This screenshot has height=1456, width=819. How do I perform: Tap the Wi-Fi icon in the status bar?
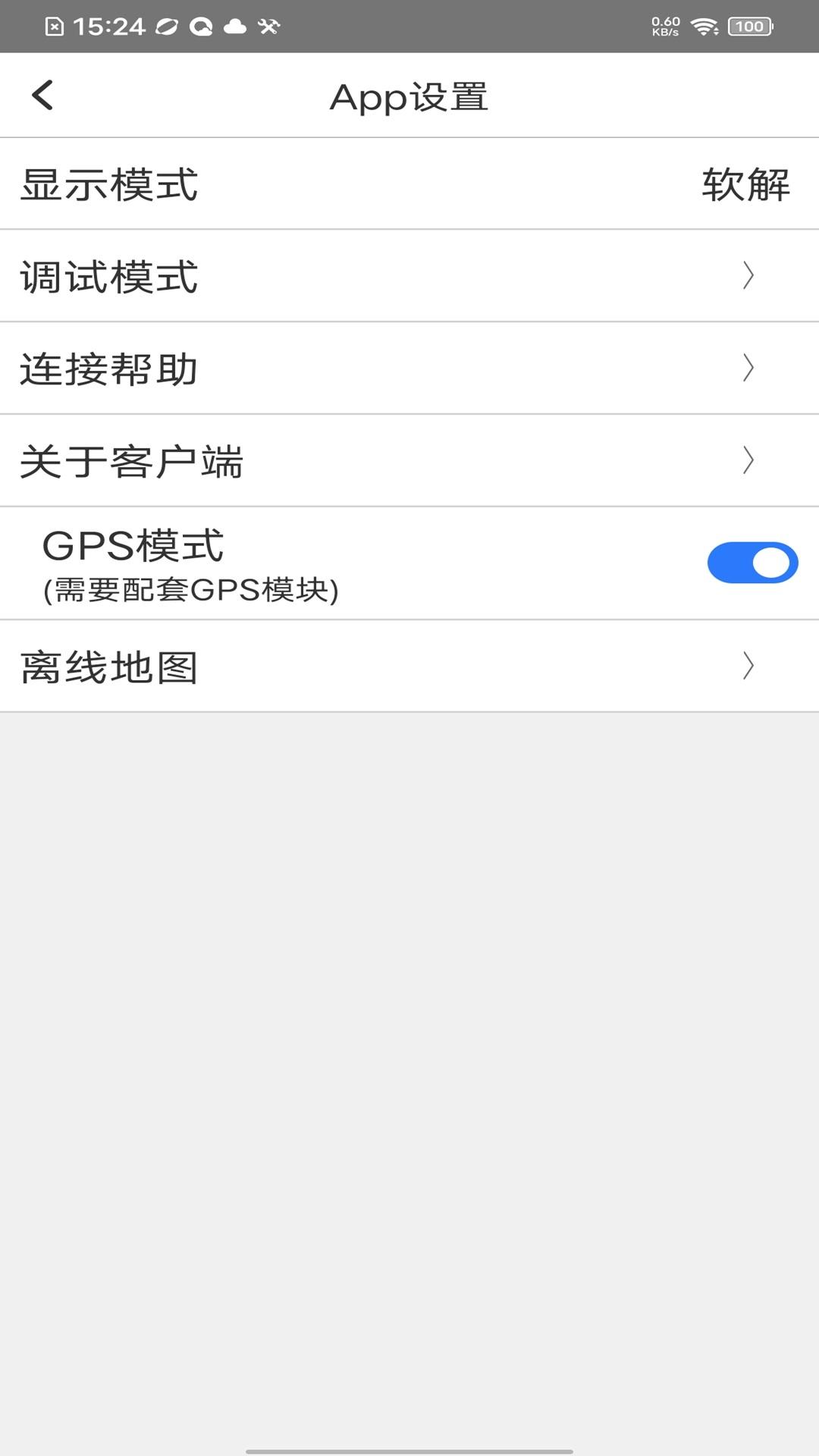pyautogui.click(x=704, y=25)
